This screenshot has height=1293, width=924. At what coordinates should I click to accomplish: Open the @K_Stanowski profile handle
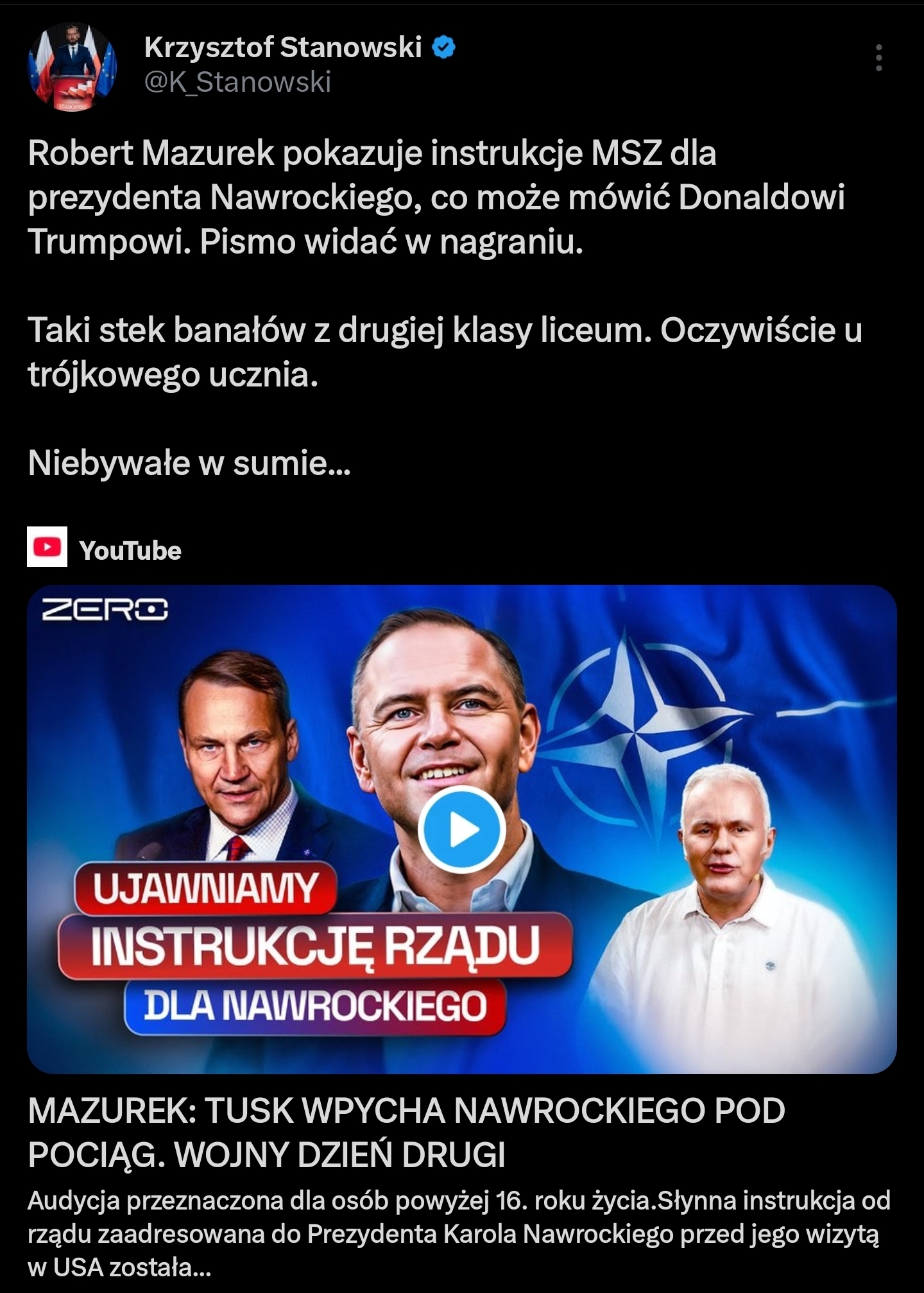coord(237,82)
